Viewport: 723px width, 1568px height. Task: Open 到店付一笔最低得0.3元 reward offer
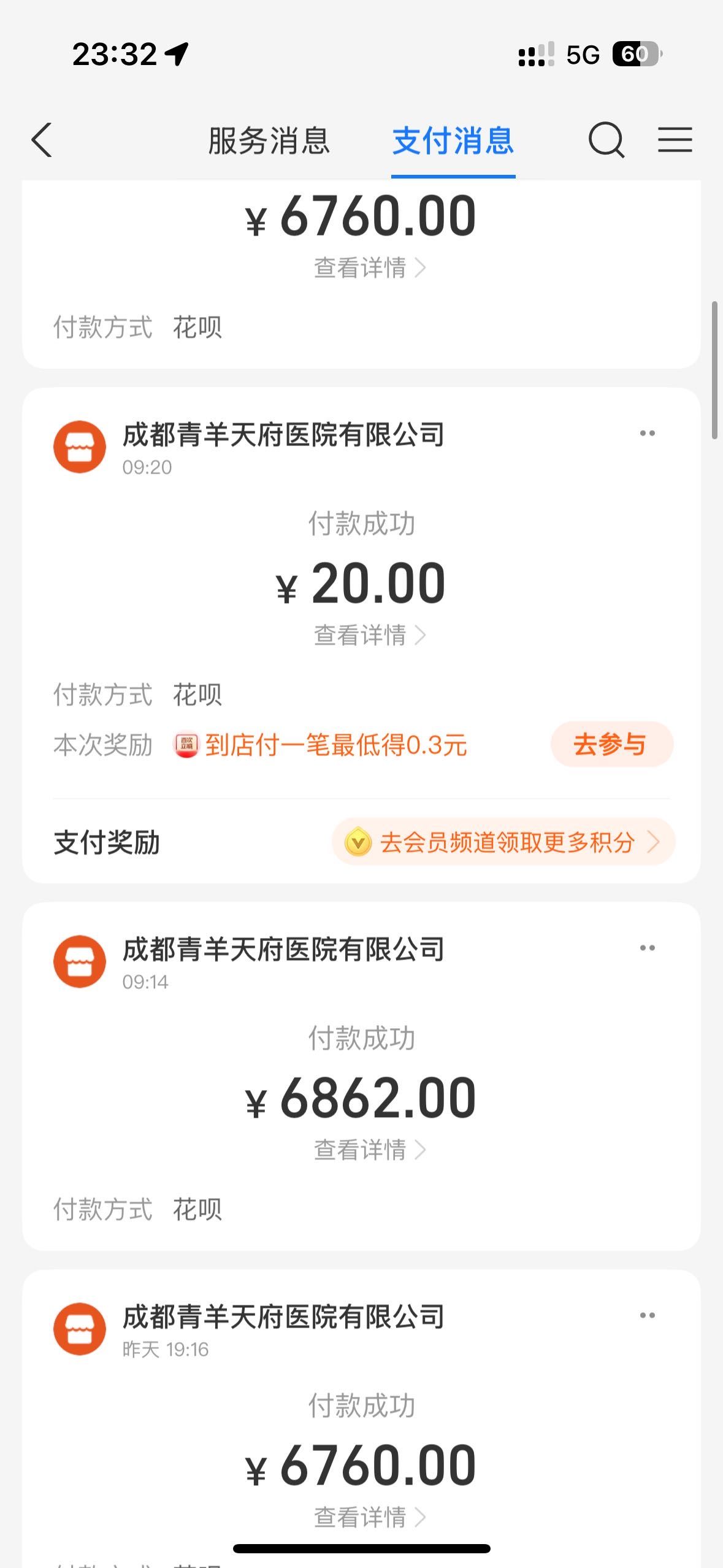335,745
